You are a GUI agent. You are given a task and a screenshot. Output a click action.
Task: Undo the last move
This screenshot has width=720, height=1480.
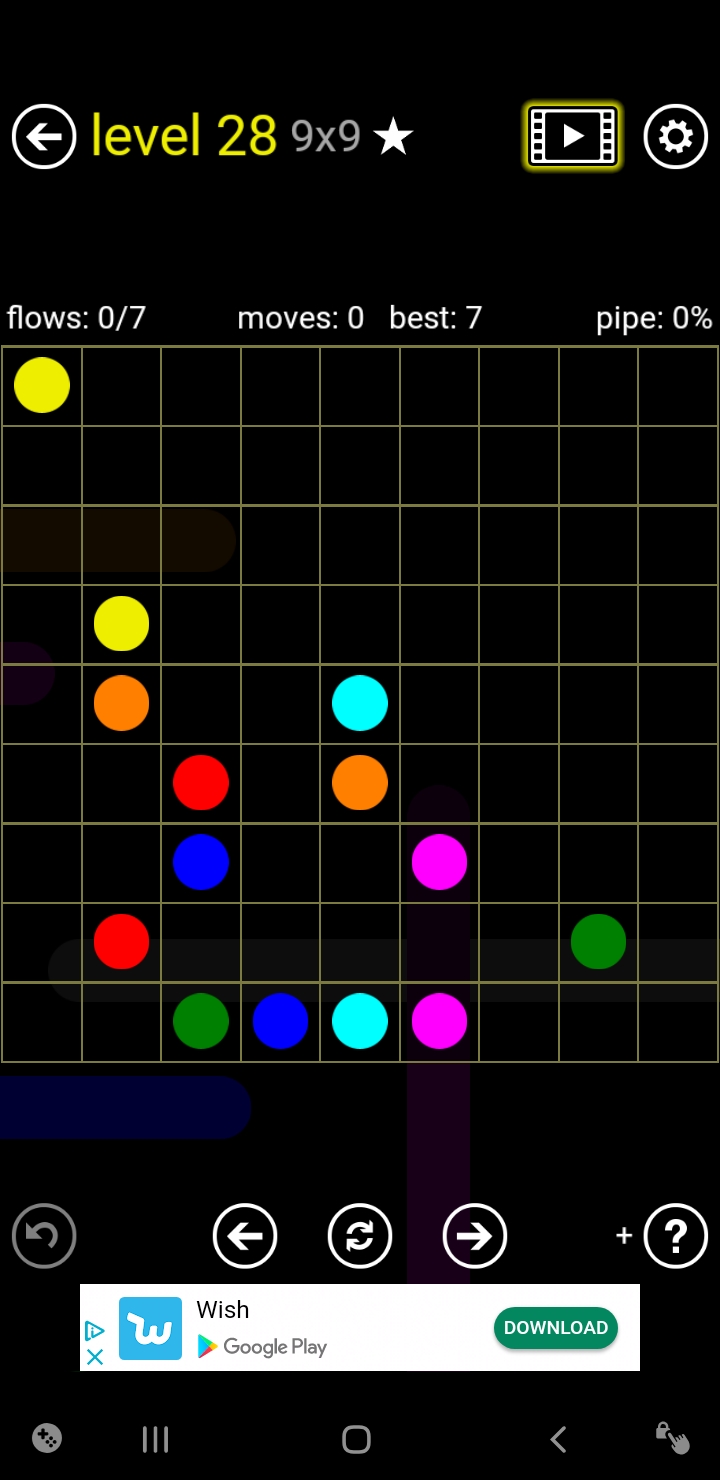coord(44,1236)
